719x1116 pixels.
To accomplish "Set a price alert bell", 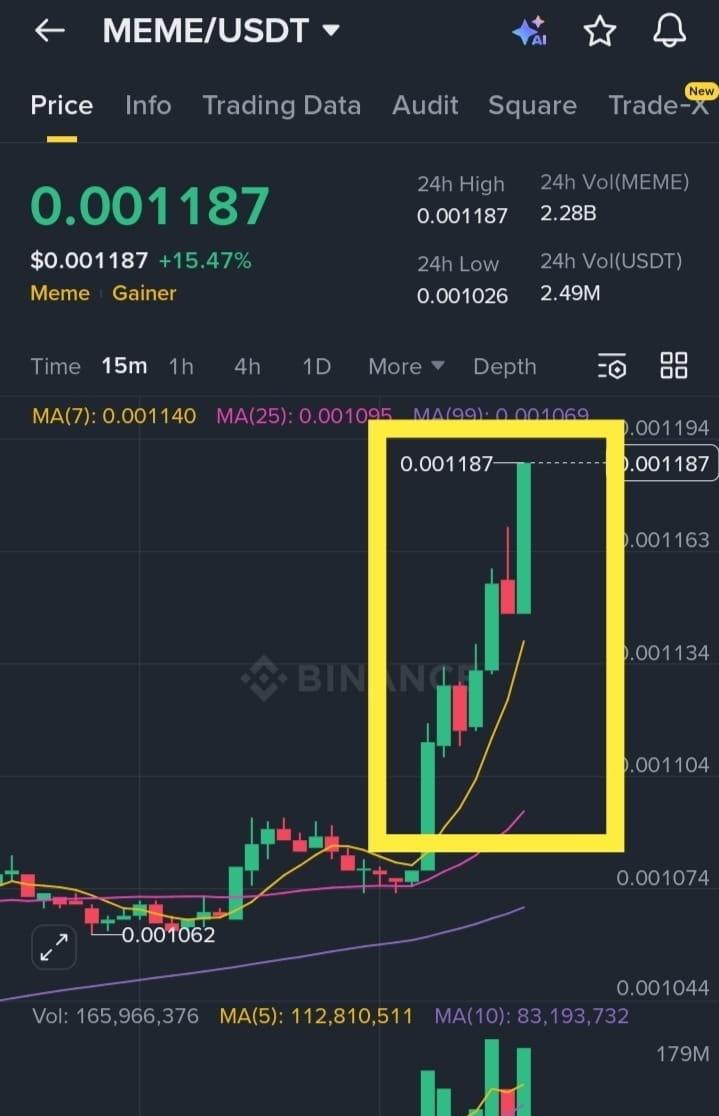I will (669, 31).
